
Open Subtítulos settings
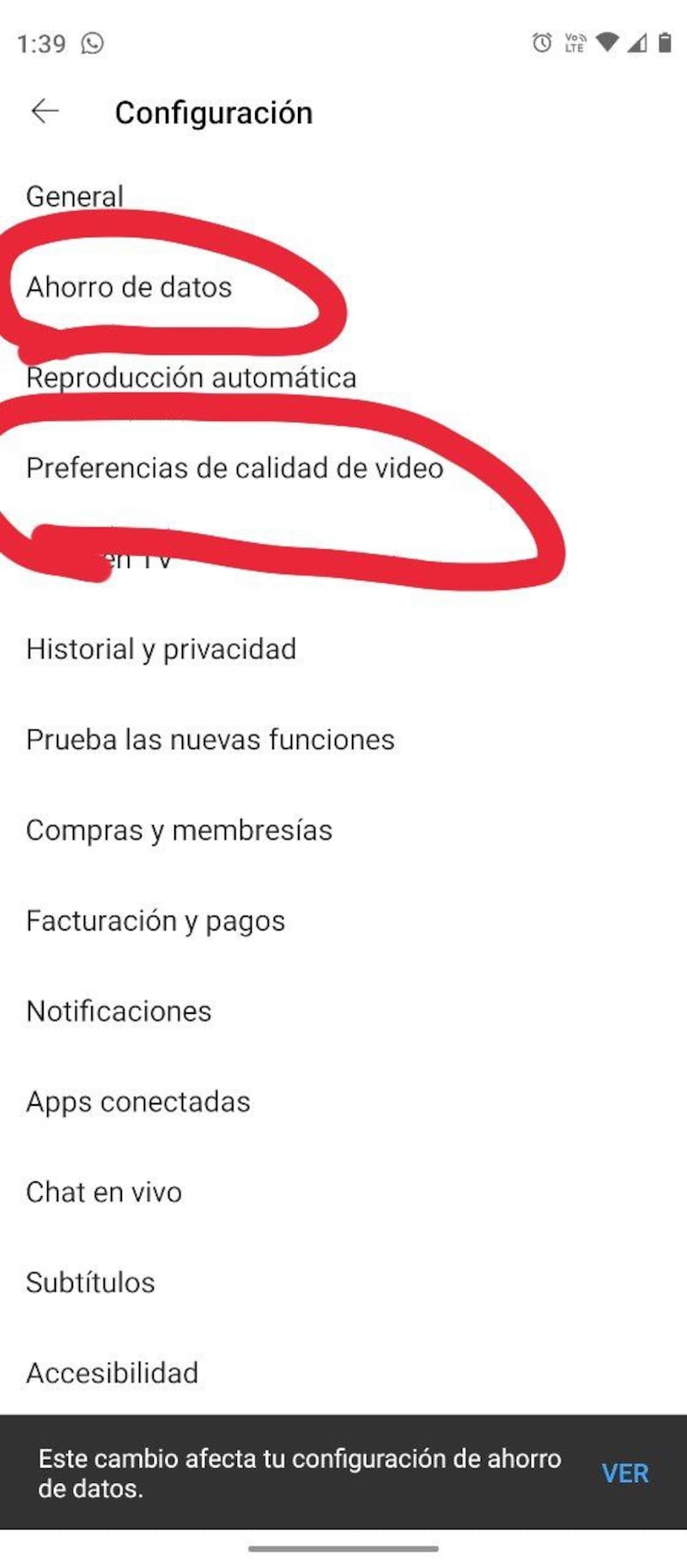(x=90, y=1283)
